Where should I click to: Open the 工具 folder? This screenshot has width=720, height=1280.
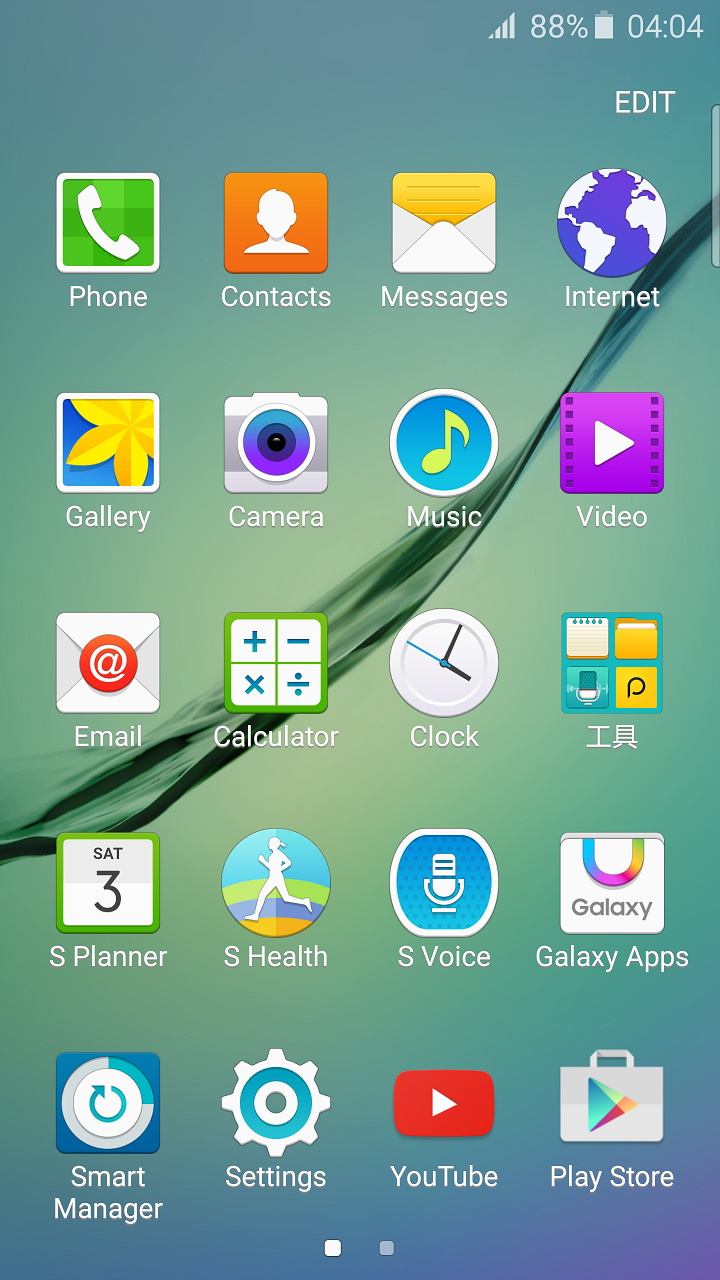612,663
